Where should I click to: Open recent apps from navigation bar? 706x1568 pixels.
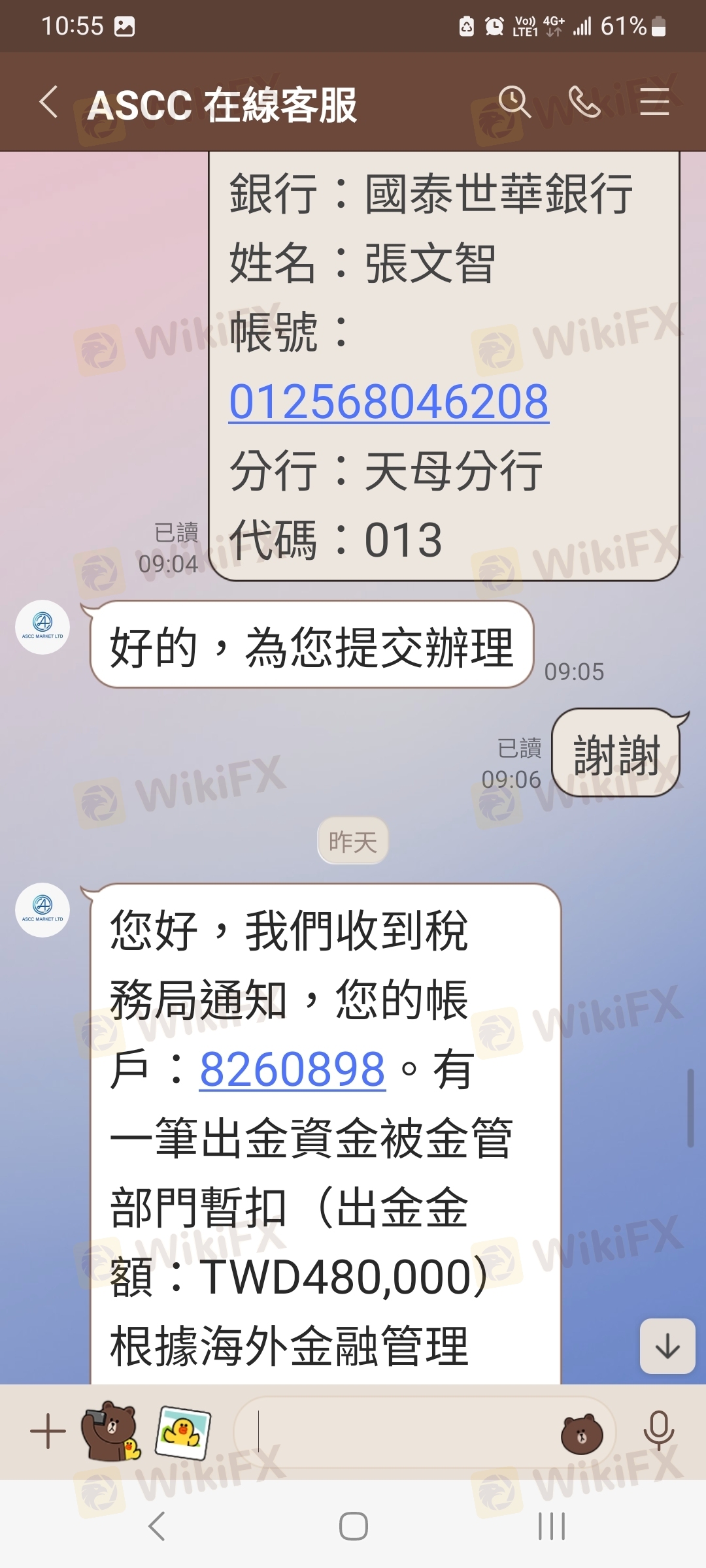(x=551, y=1527)
